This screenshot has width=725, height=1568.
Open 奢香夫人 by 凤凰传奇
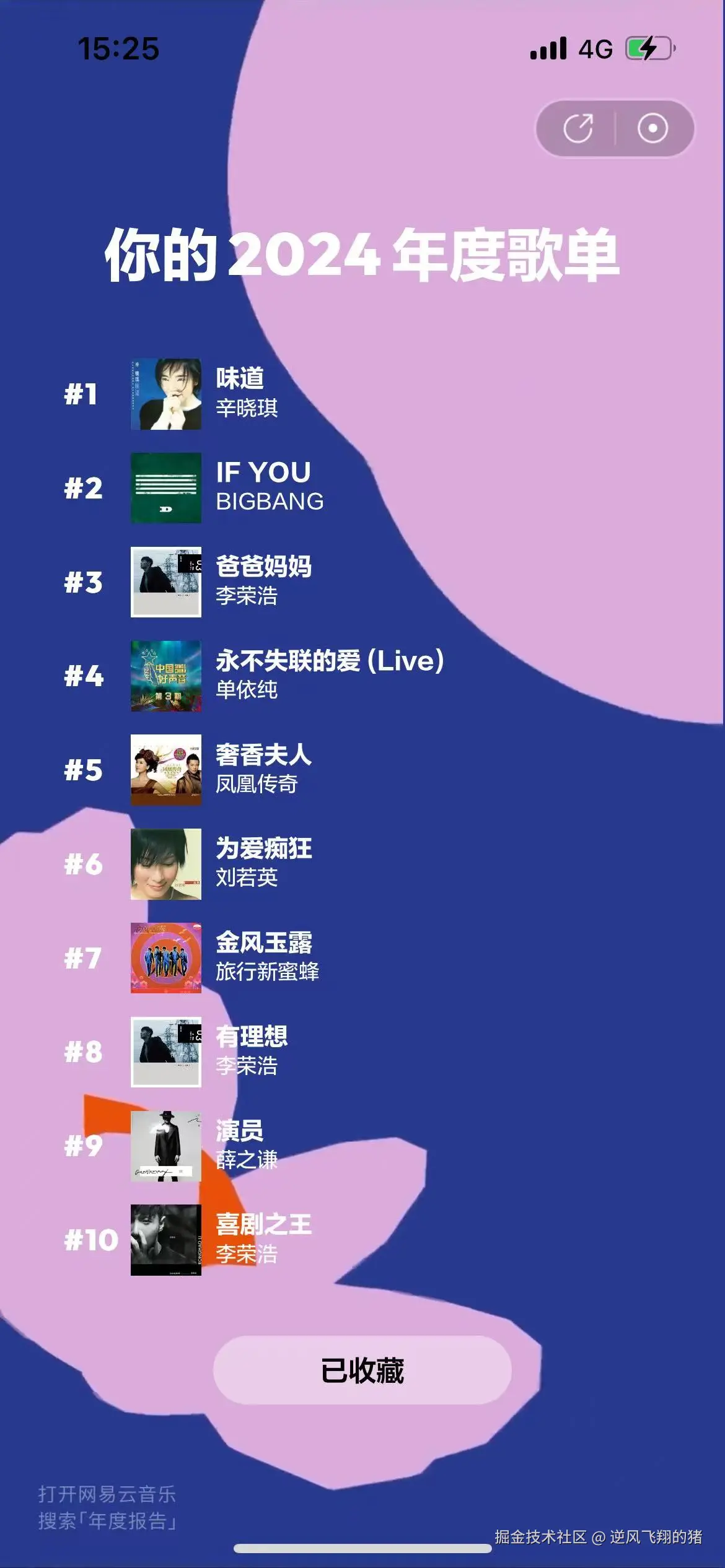[x=263, y=769]
